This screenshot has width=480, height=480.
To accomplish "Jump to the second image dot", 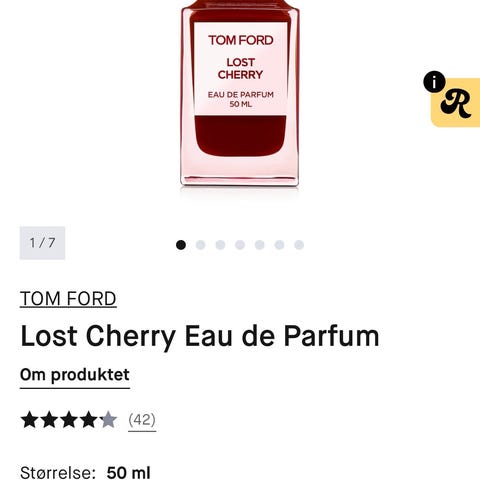I will [200, 245].
